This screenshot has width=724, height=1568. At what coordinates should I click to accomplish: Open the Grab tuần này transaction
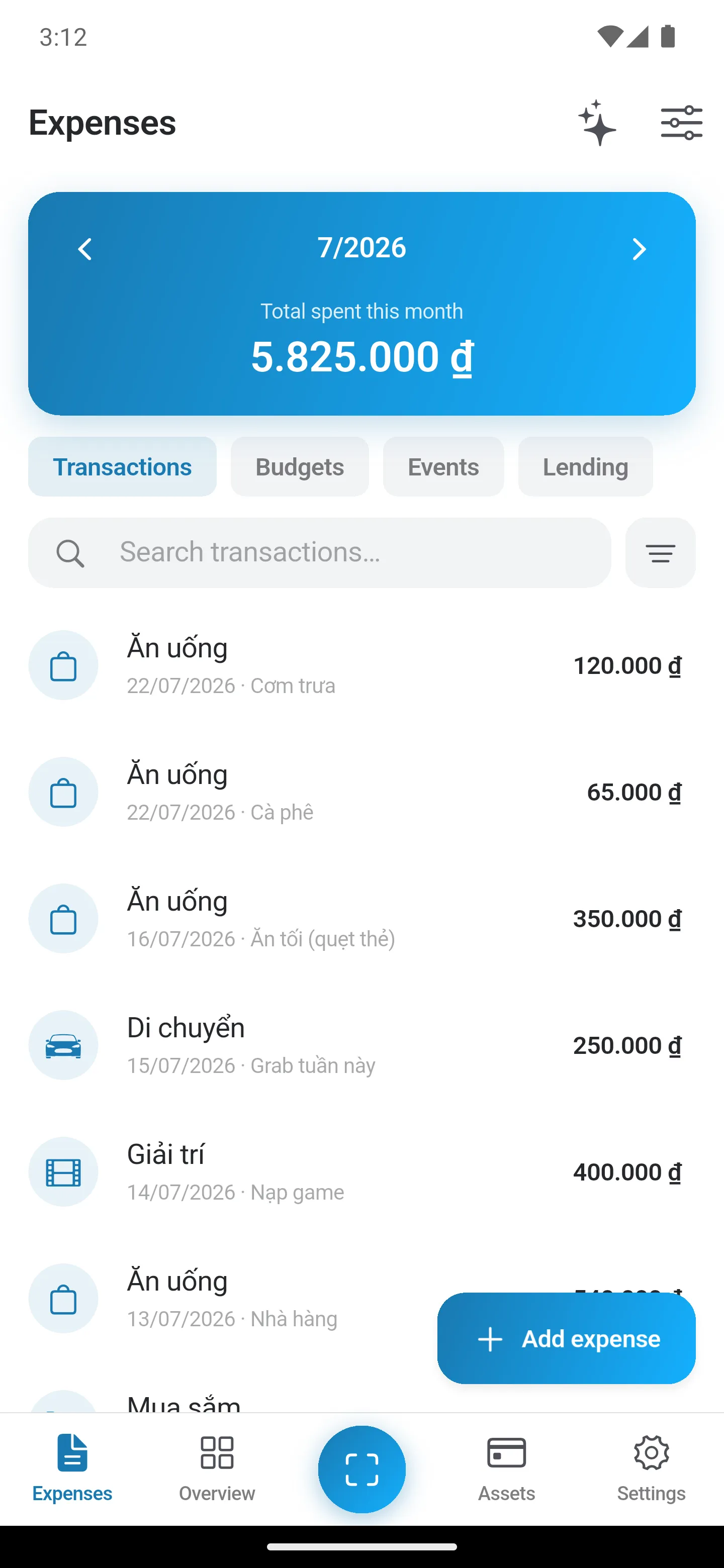[361, 1045]
